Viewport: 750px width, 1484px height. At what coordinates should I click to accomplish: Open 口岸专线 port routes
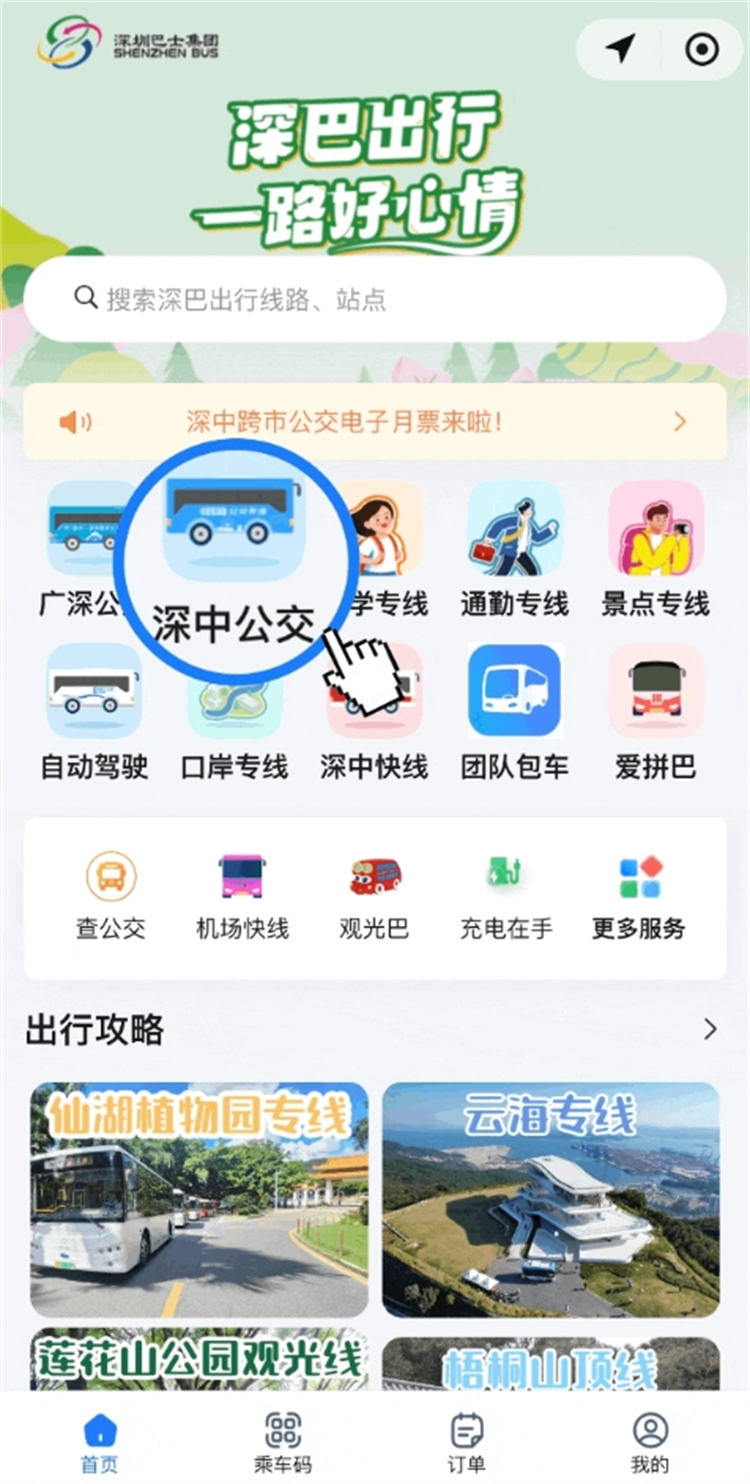234,710
